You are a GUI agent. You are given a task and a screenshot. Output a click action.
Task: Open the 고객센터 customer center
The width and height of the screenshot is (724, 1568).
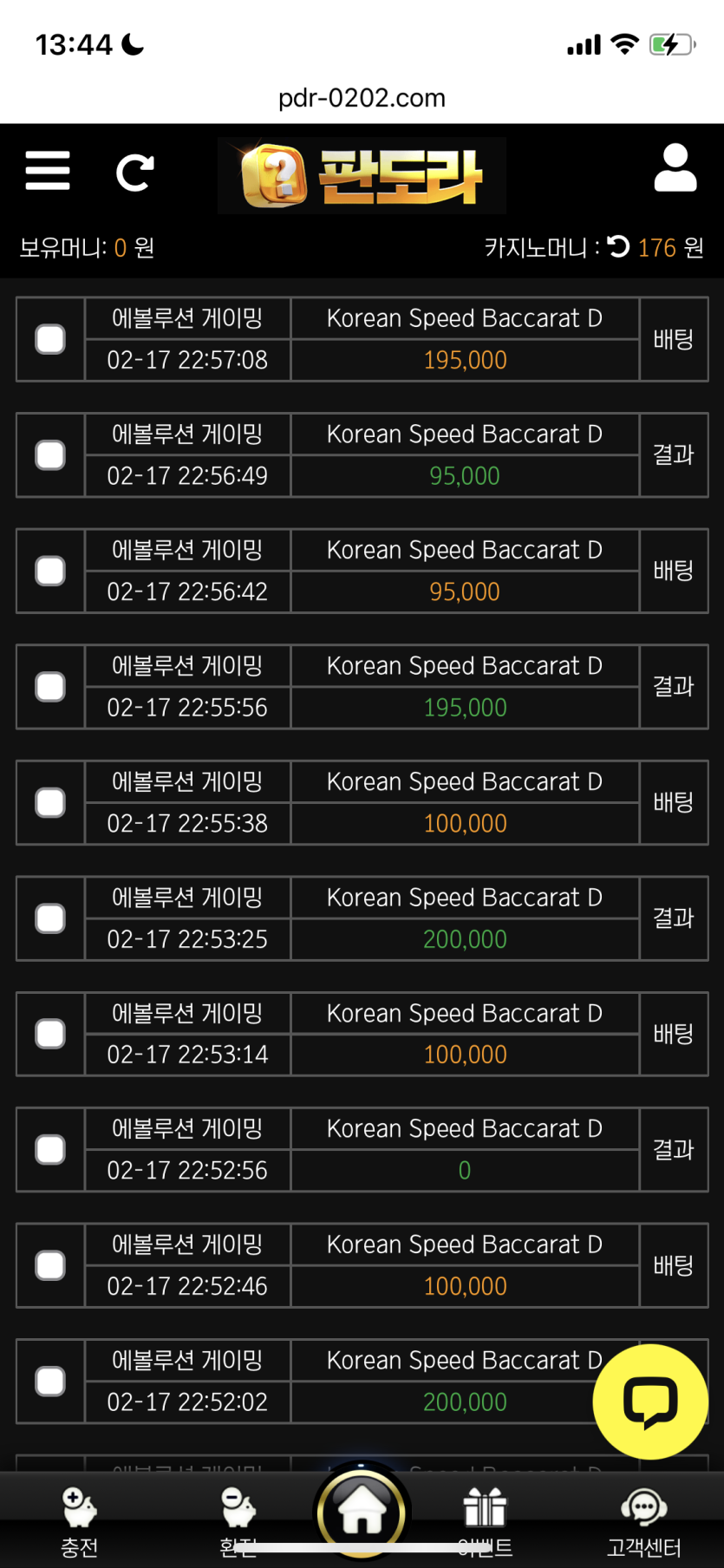tap(643, 1519)
